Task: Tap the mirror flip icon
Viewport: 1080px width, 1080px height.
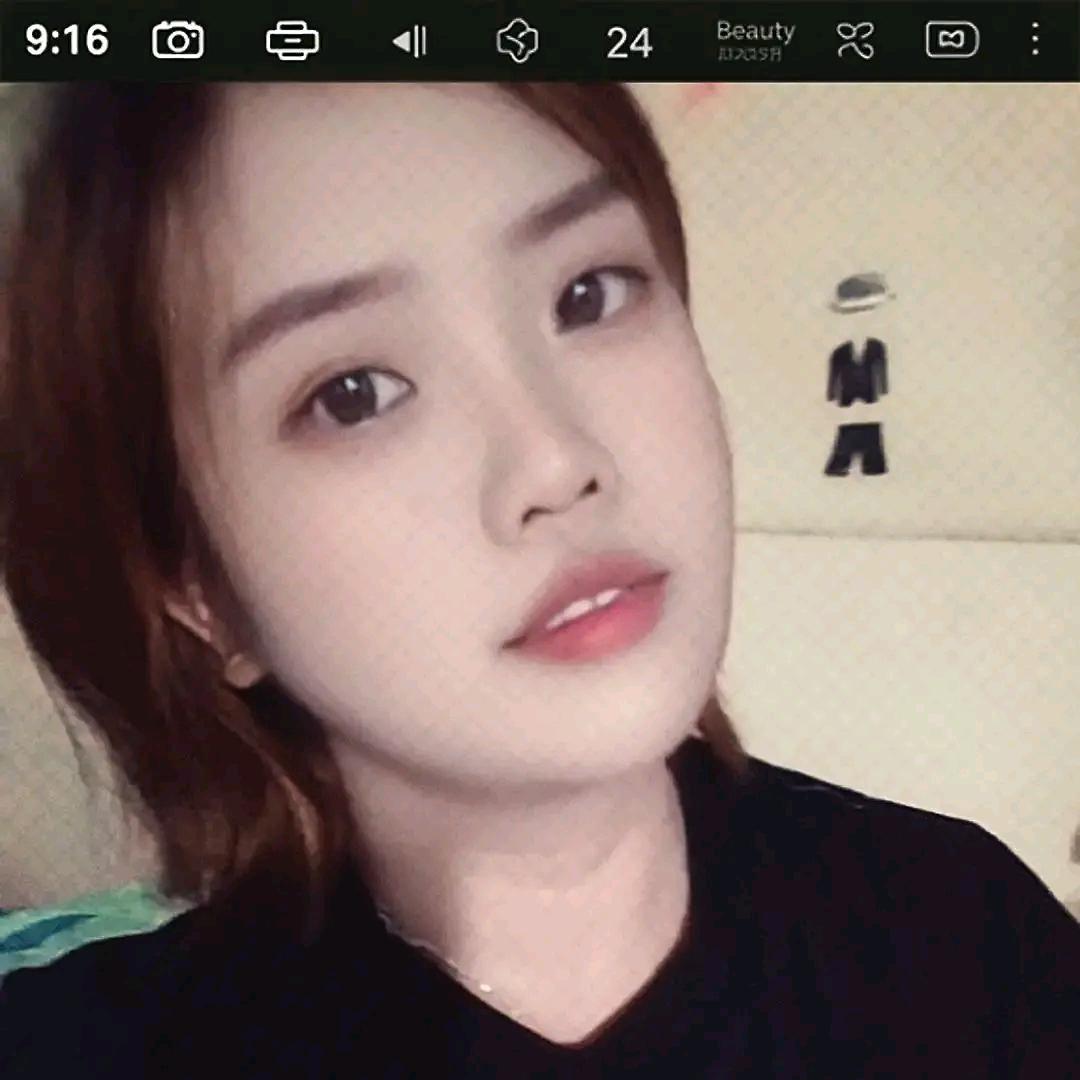Action: coord(410,41)
